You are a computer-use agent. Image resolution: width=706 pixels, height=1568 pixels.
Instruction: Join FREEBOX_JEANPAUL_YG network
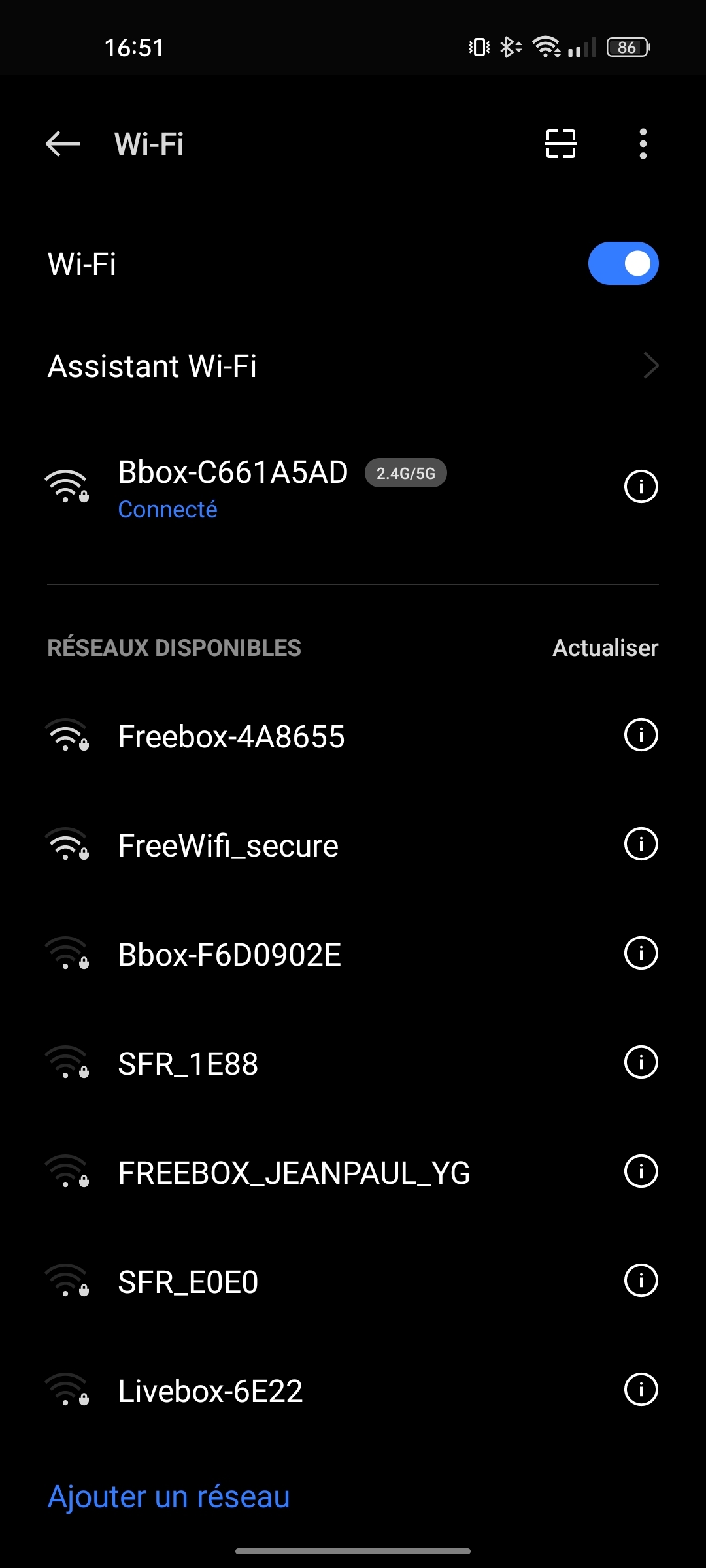tap(294, 1173)
